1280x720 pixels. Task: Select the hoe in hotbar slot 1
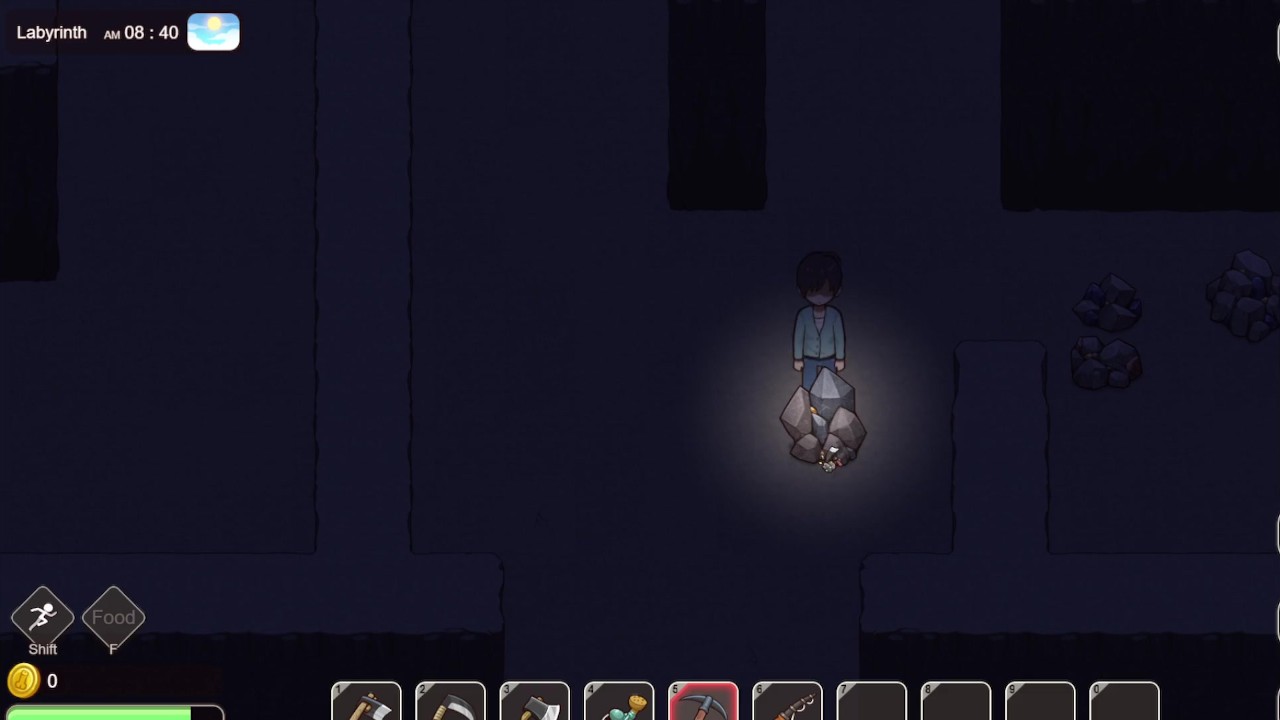(366, 703)
